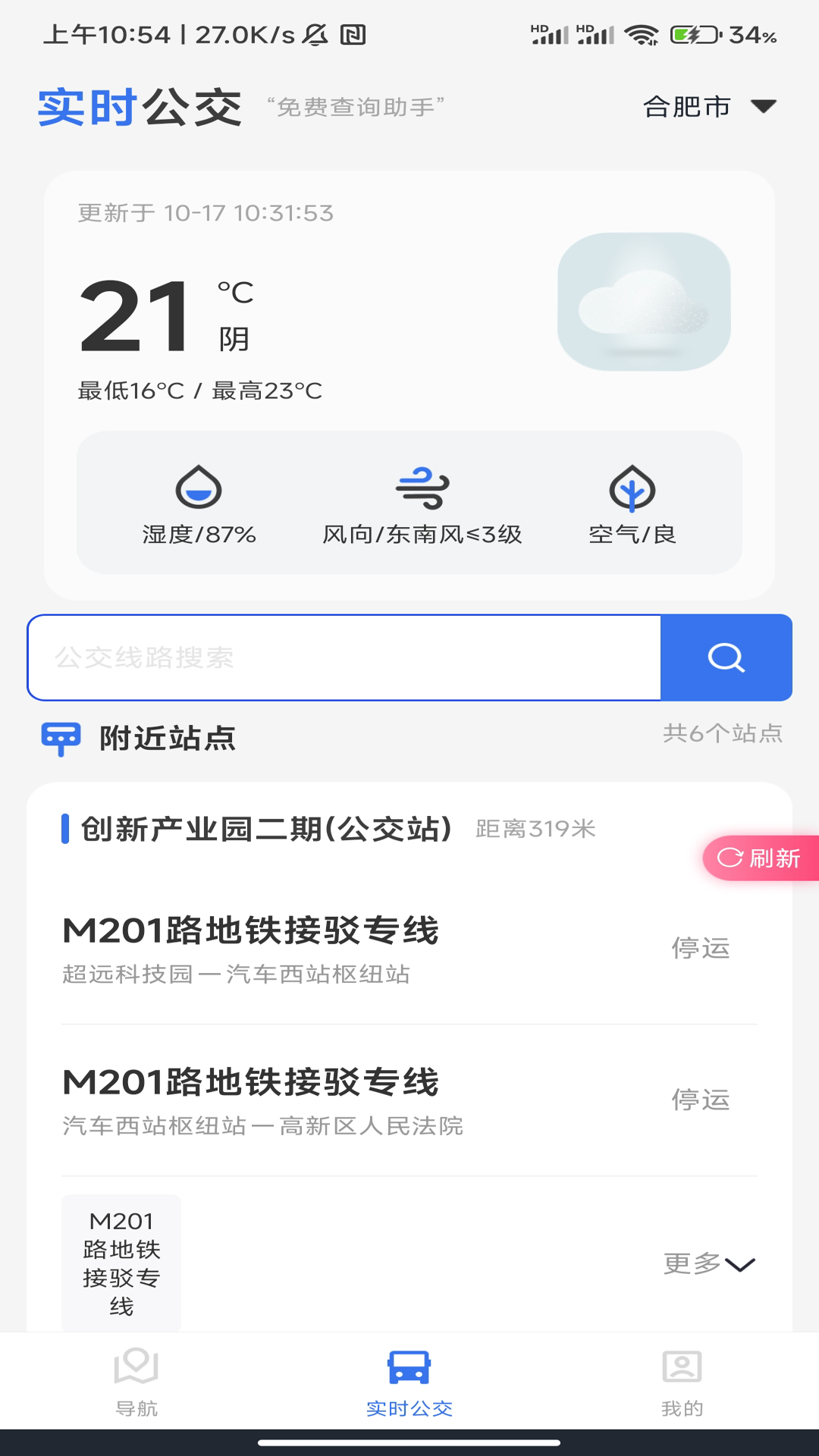Tap the red 刷新 refresh button
Image resolution: width=819 pixels, height=1456 pixels.
click(760, 858)
